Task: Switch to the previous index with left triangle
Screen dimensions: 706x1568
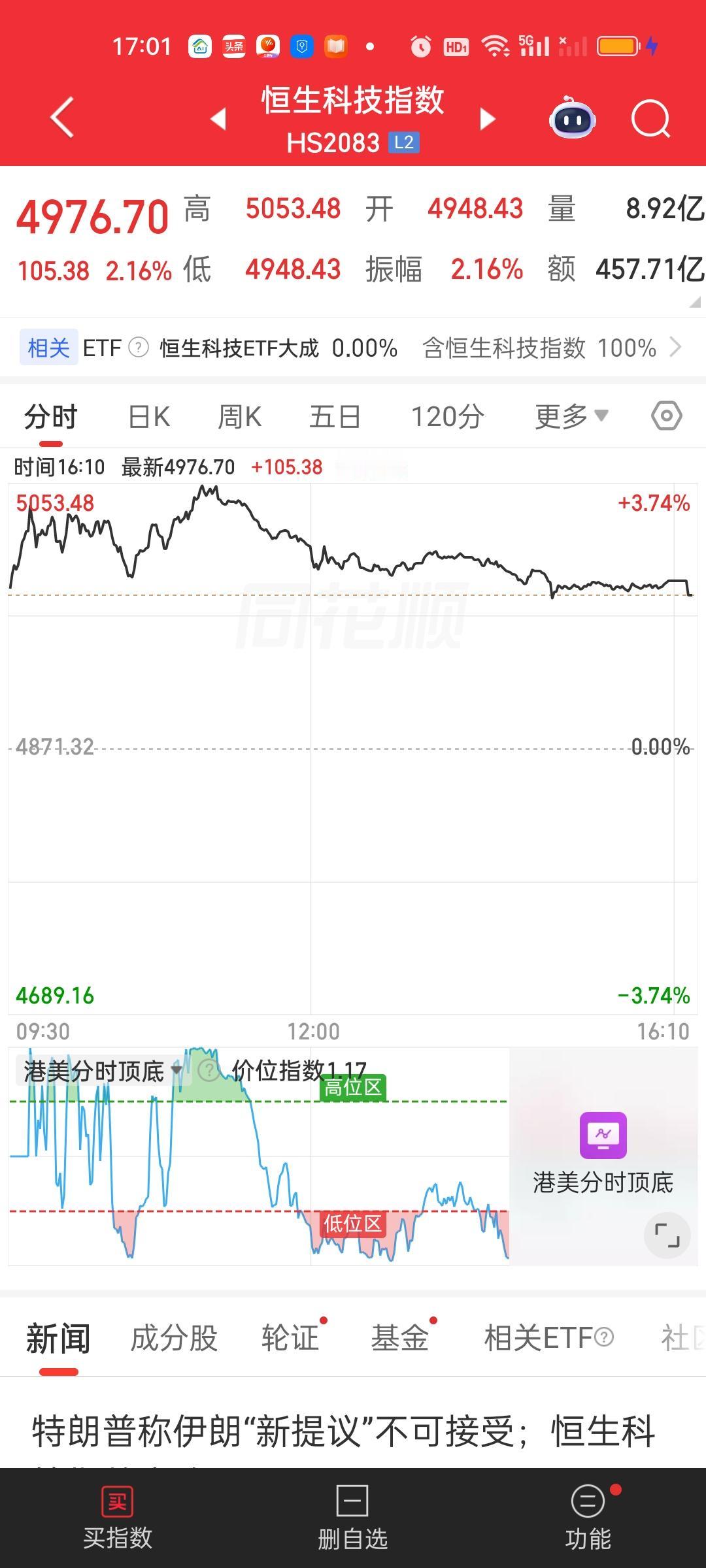Action: [x=218, y=119]
